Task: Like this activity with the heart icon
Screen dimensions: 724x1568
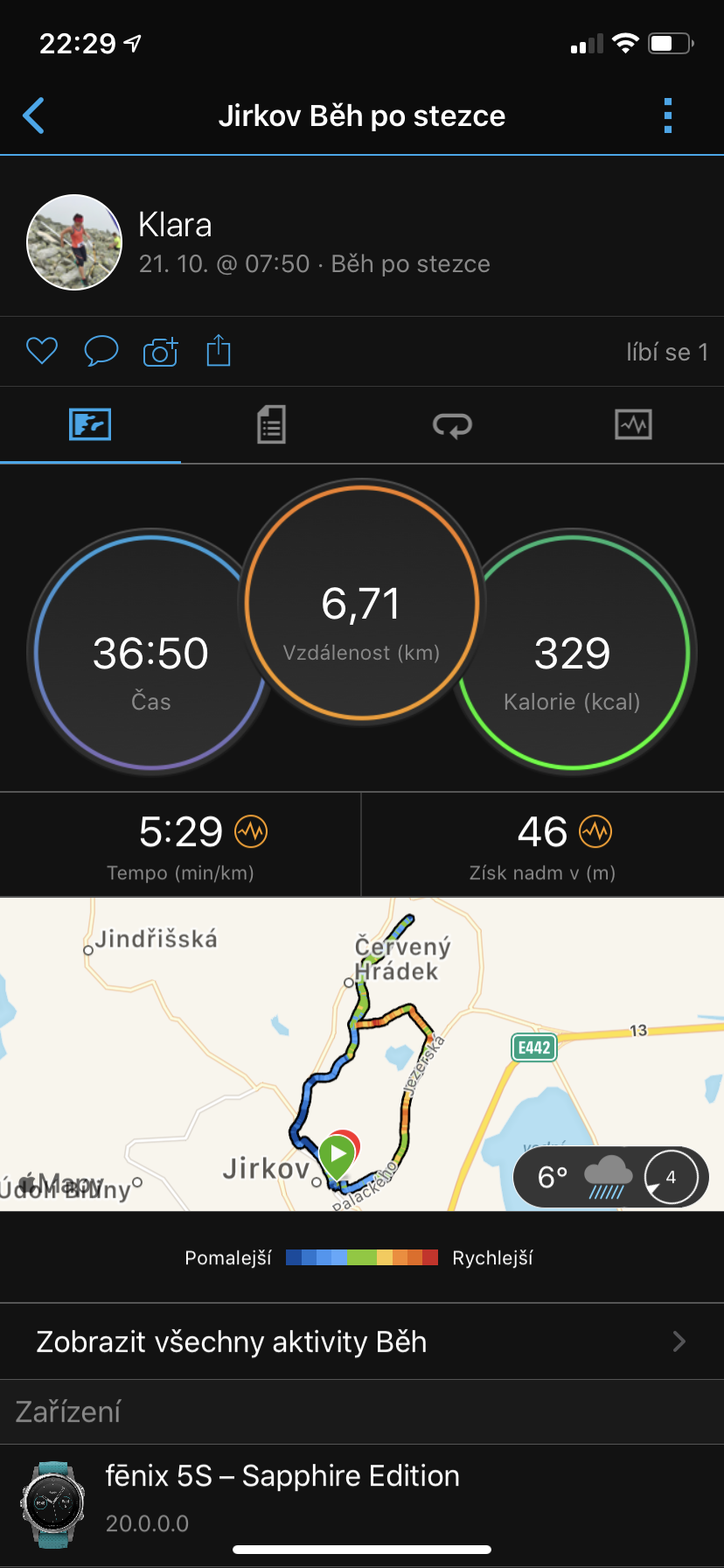Action: 41,351
